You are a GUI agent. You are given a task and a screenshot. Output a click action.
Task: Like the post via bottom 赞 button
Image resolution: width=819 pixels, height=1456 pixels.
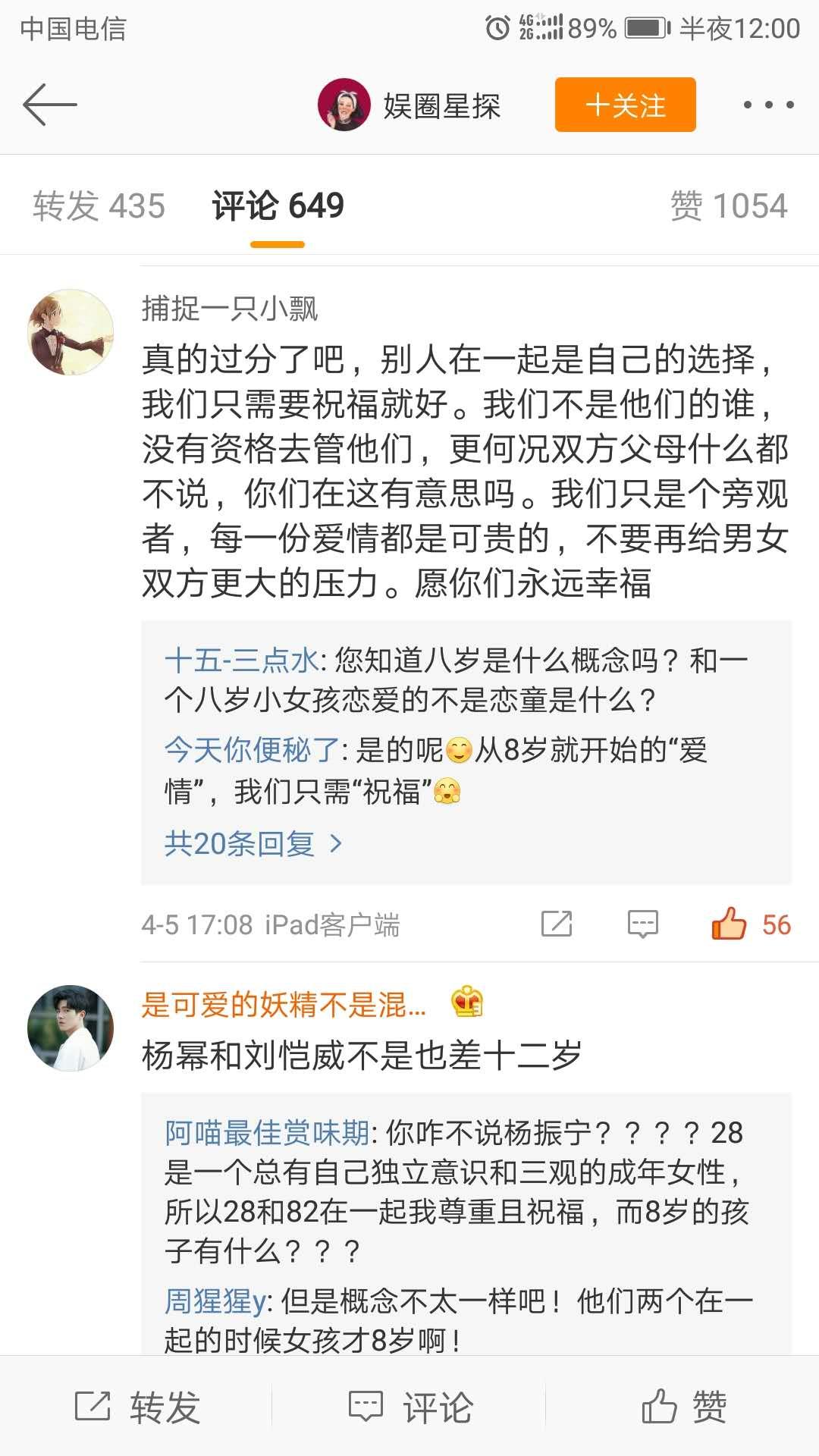682,1407
